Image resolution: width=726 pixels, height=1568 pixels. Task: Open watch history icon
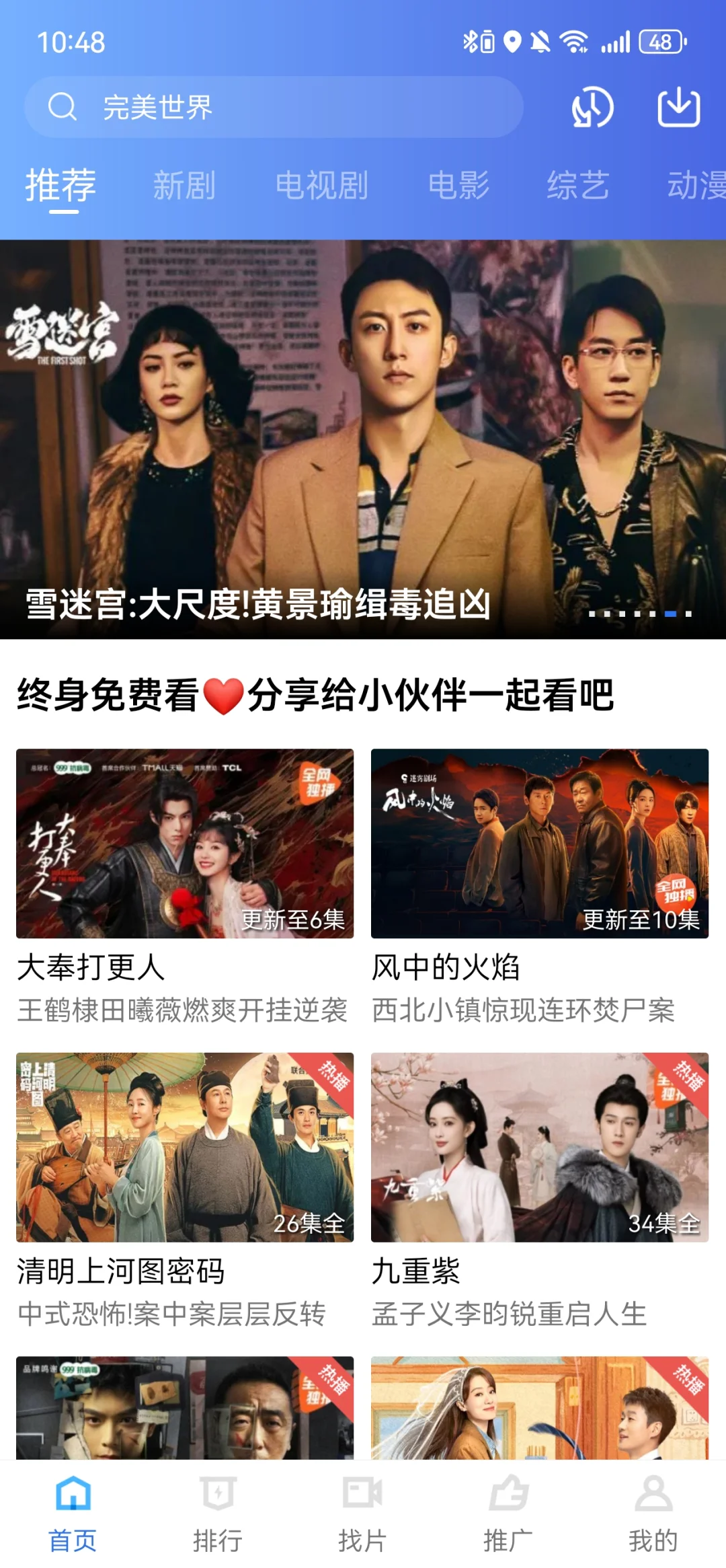click(x=592, y=107)
